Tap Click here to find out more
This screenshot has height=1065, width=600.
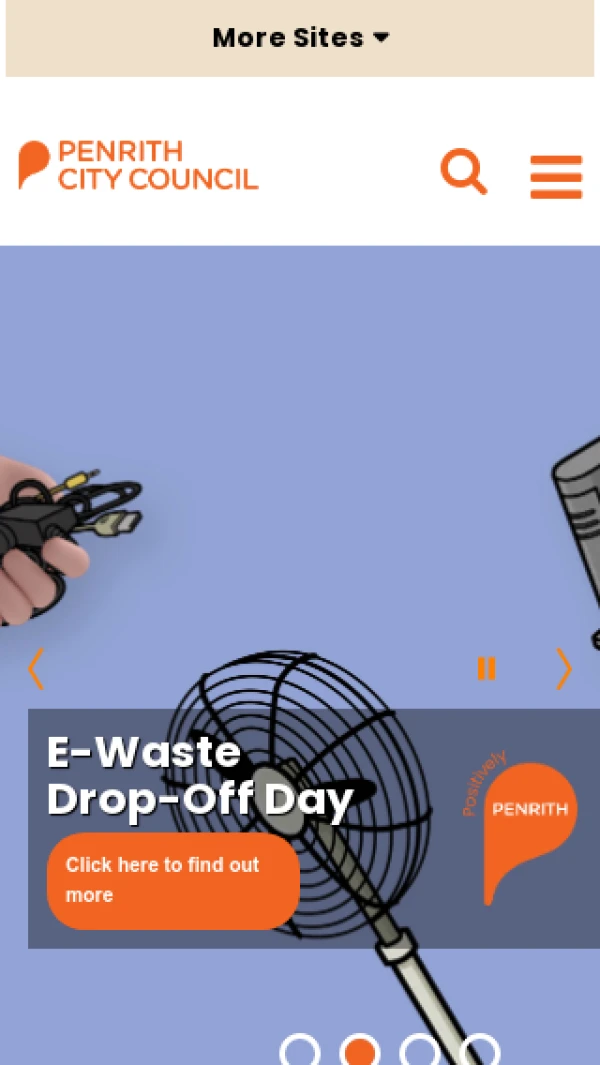point(173,880)
